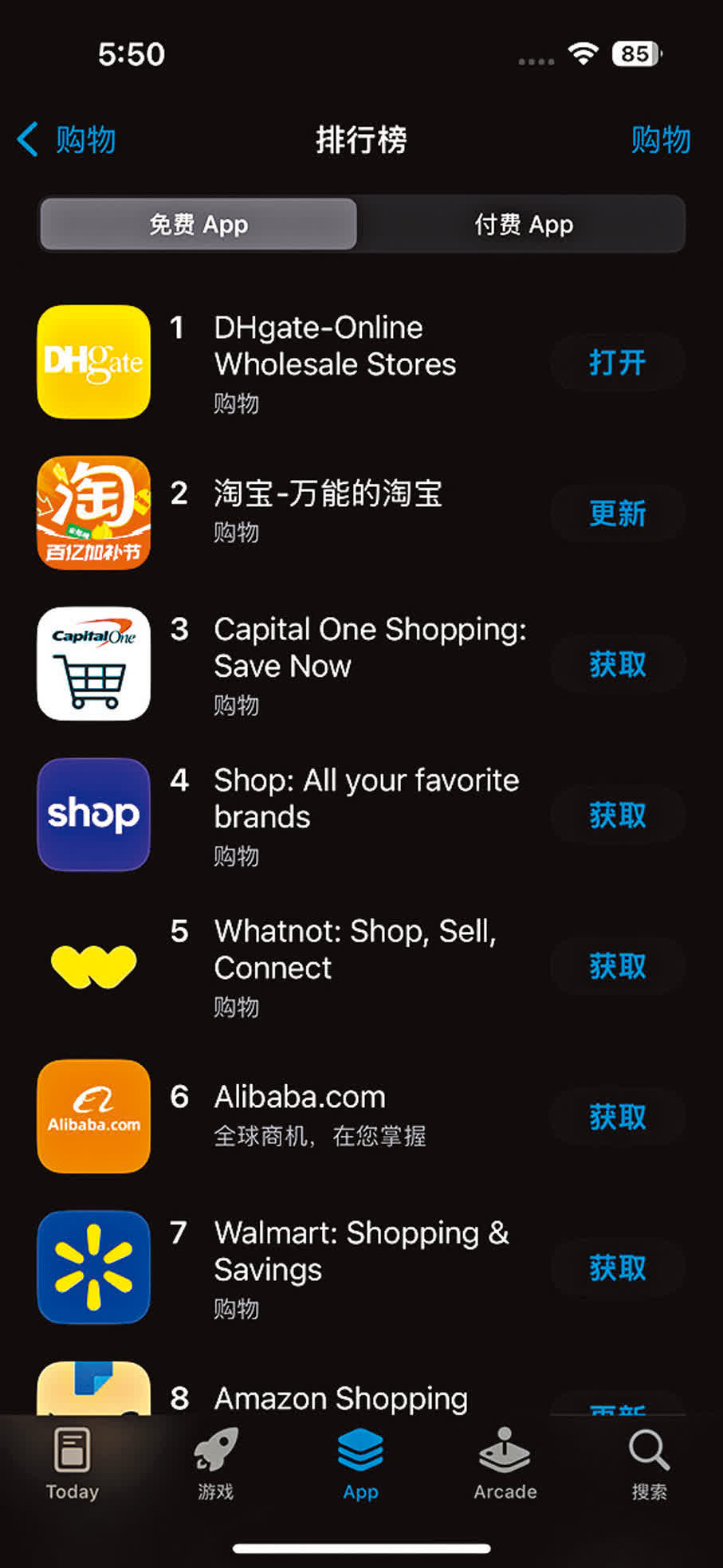This screenshot has height=1568, width=723.
Task: Open DHgate with the 打开 button
Action: click(x=617, y=363)
